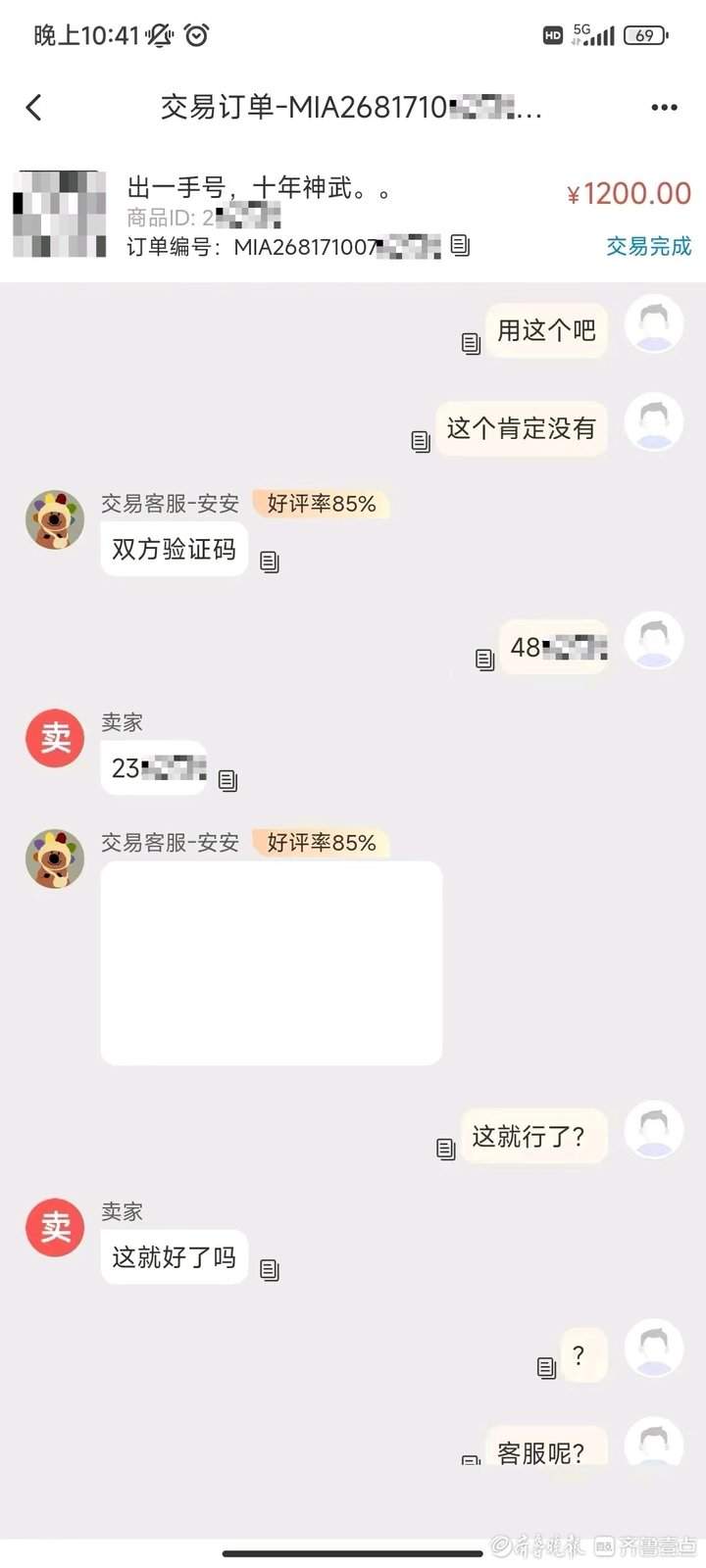Tap copy icon beside the "用这个吧" bubble
This screenshot has width=706, height=1568.
point(470,345)
